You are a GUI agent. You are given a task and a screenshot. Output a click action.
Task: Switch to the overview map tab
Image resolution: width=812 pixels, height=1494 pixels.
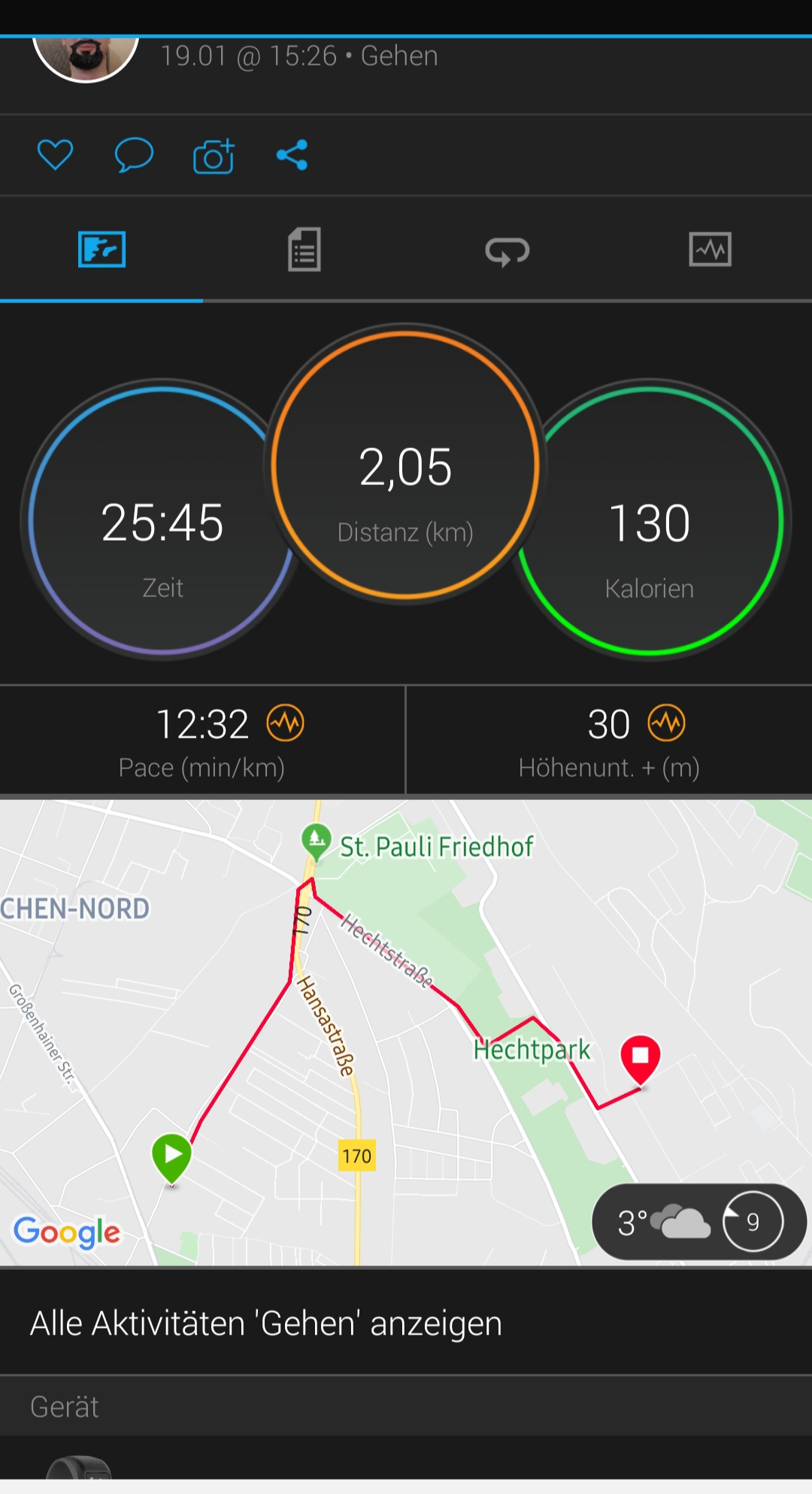click(101, 250)
